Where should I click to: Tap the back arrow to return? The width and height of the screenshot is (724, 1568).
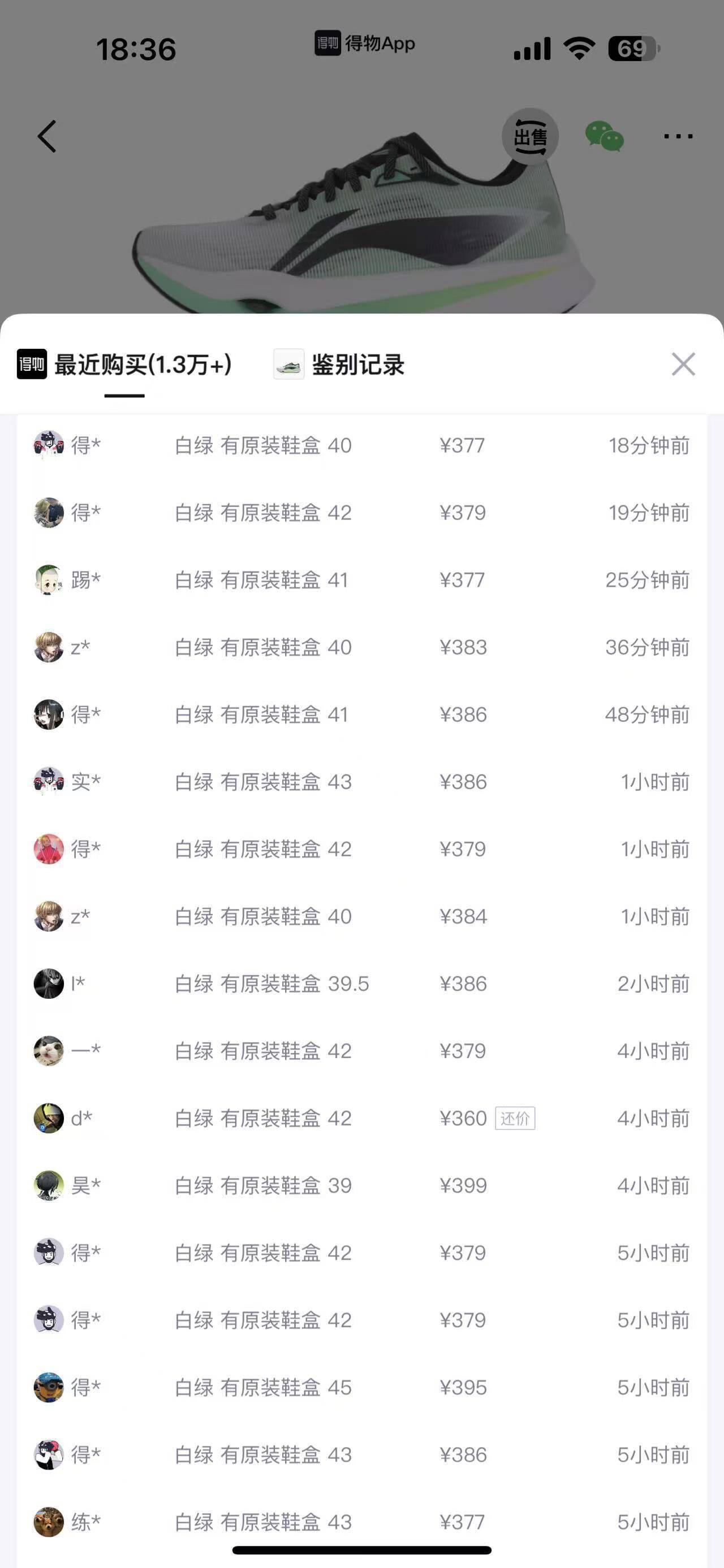pos(46,135)
